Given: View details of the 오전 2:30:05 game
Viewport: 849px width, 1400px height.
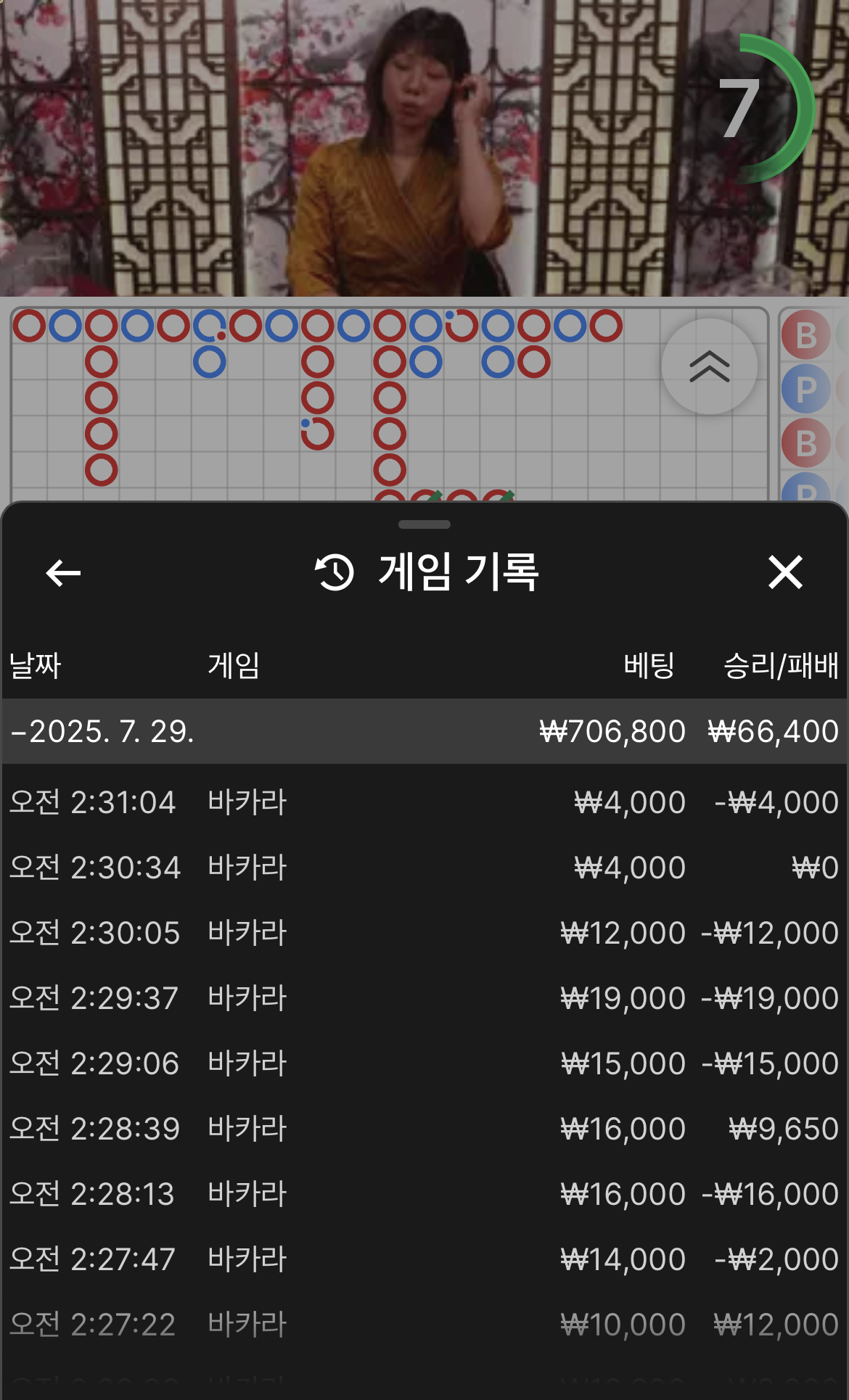Looking at the screenshot, I should point(424,933).
